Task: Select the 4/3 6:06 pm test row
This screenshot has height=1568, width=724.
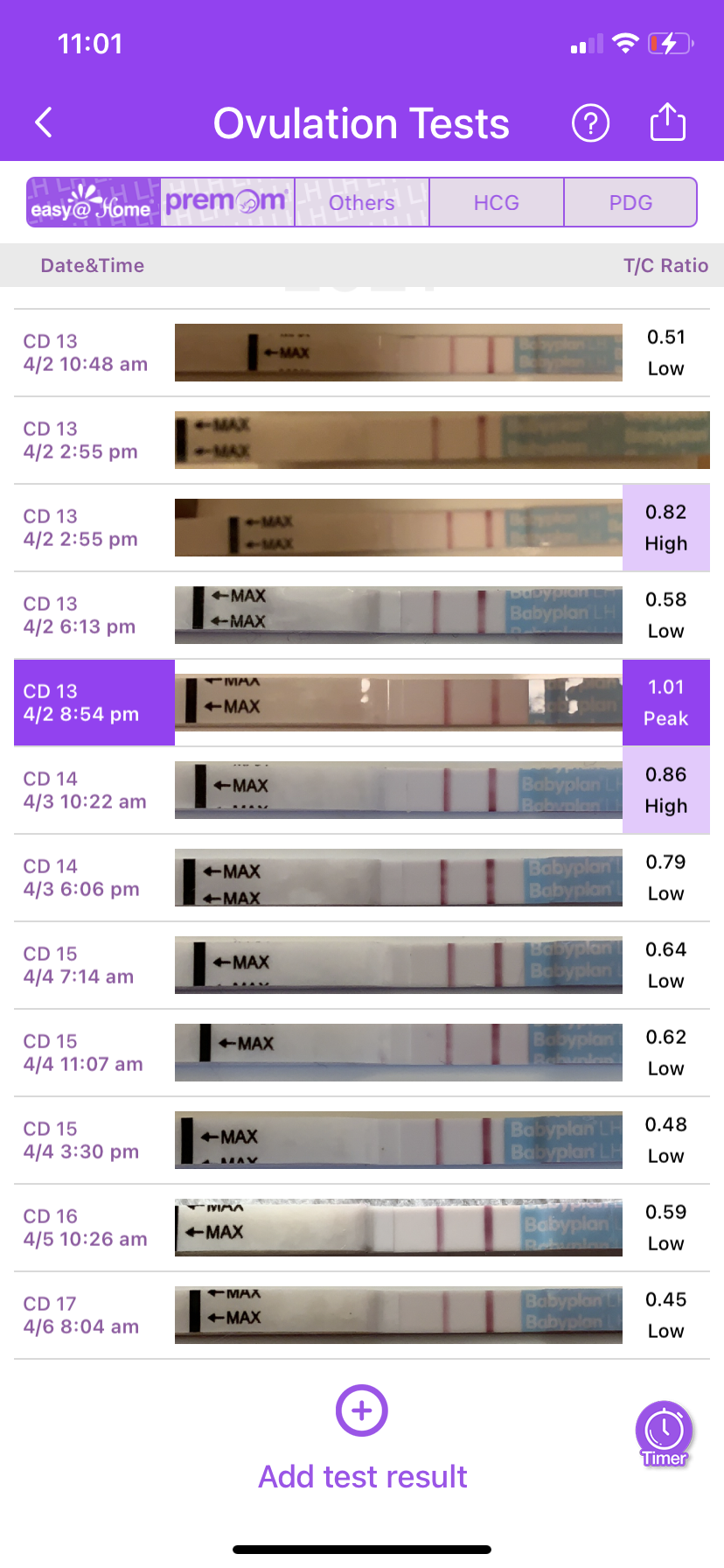Action: [x=362, y=878]
